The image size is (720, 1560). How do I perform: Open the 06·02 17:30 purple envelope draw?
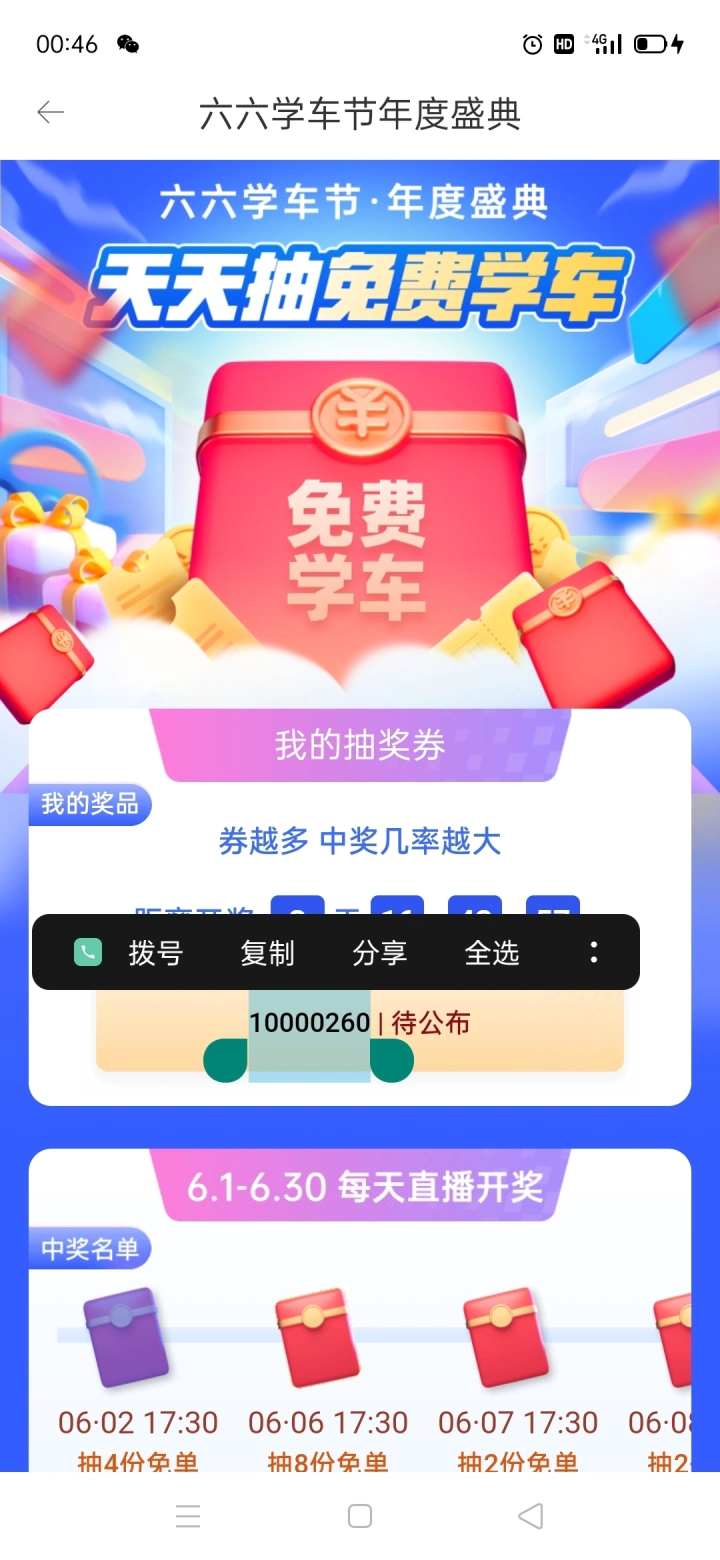(x=124, y=1337)
